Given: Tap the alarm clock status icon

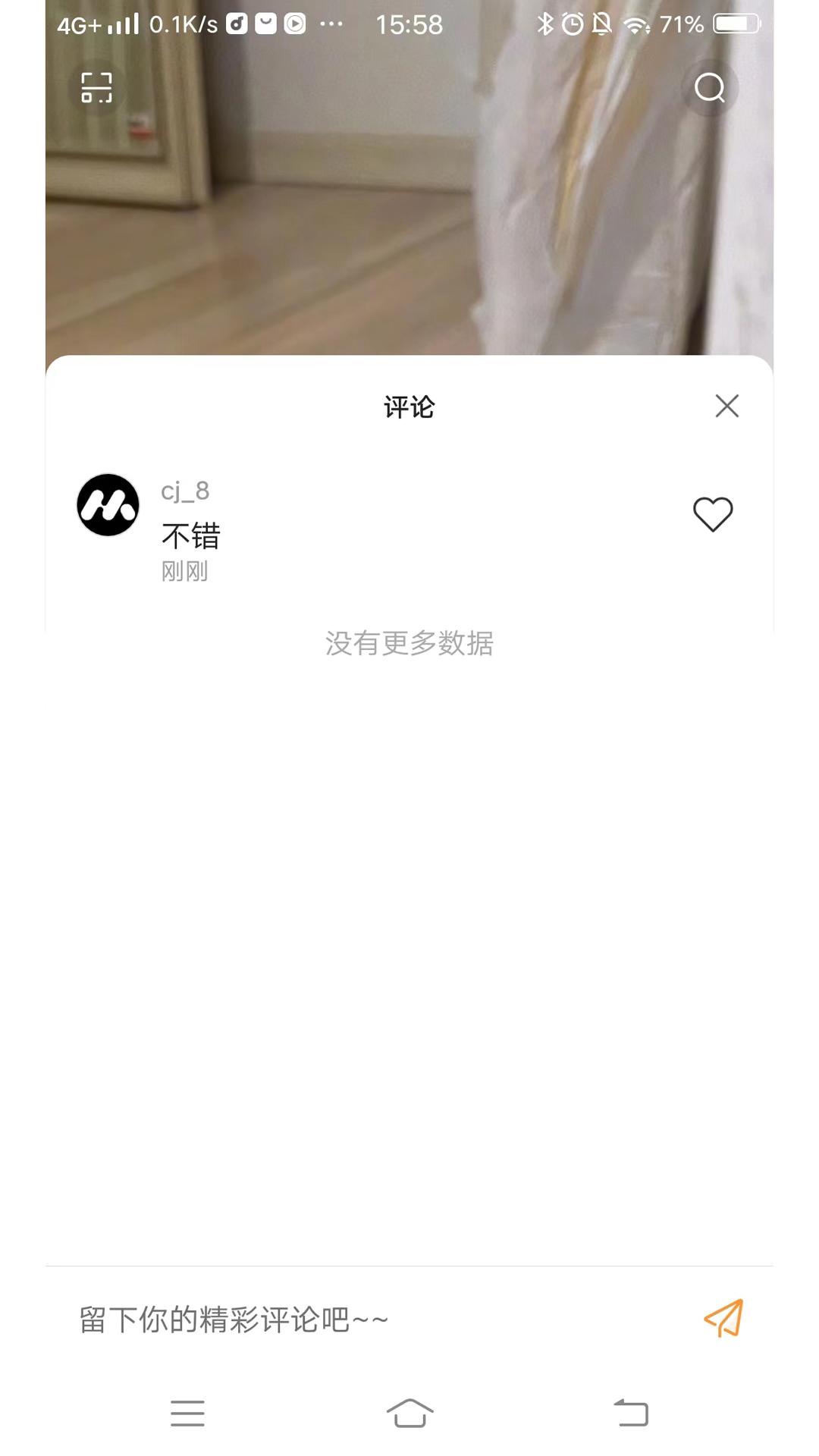Looking at the screenshot, I should [x=573, y=23].
